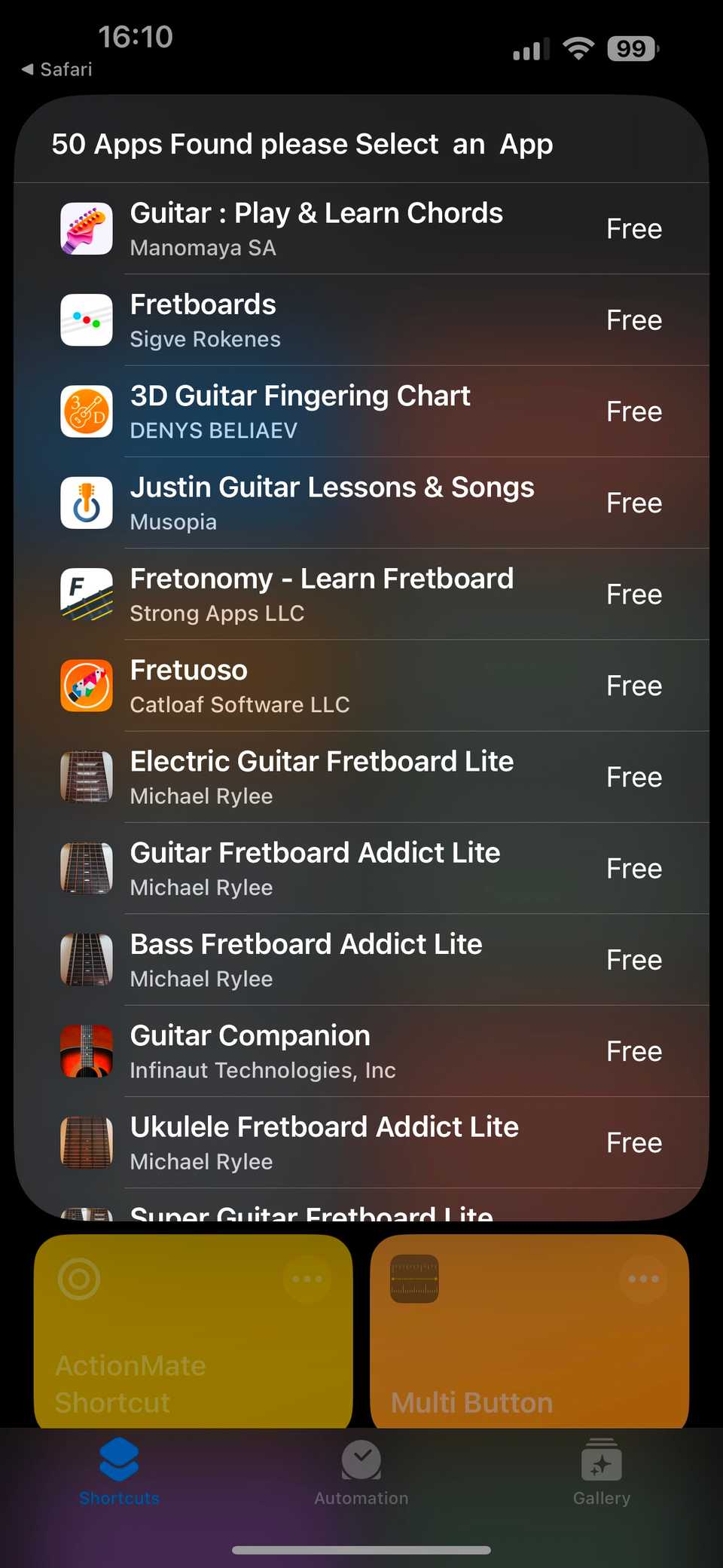The width and height of the screenshot is (723, 1568).
Task: Open the ActionMate Shortcut options menu
Action: [307, 1278]
